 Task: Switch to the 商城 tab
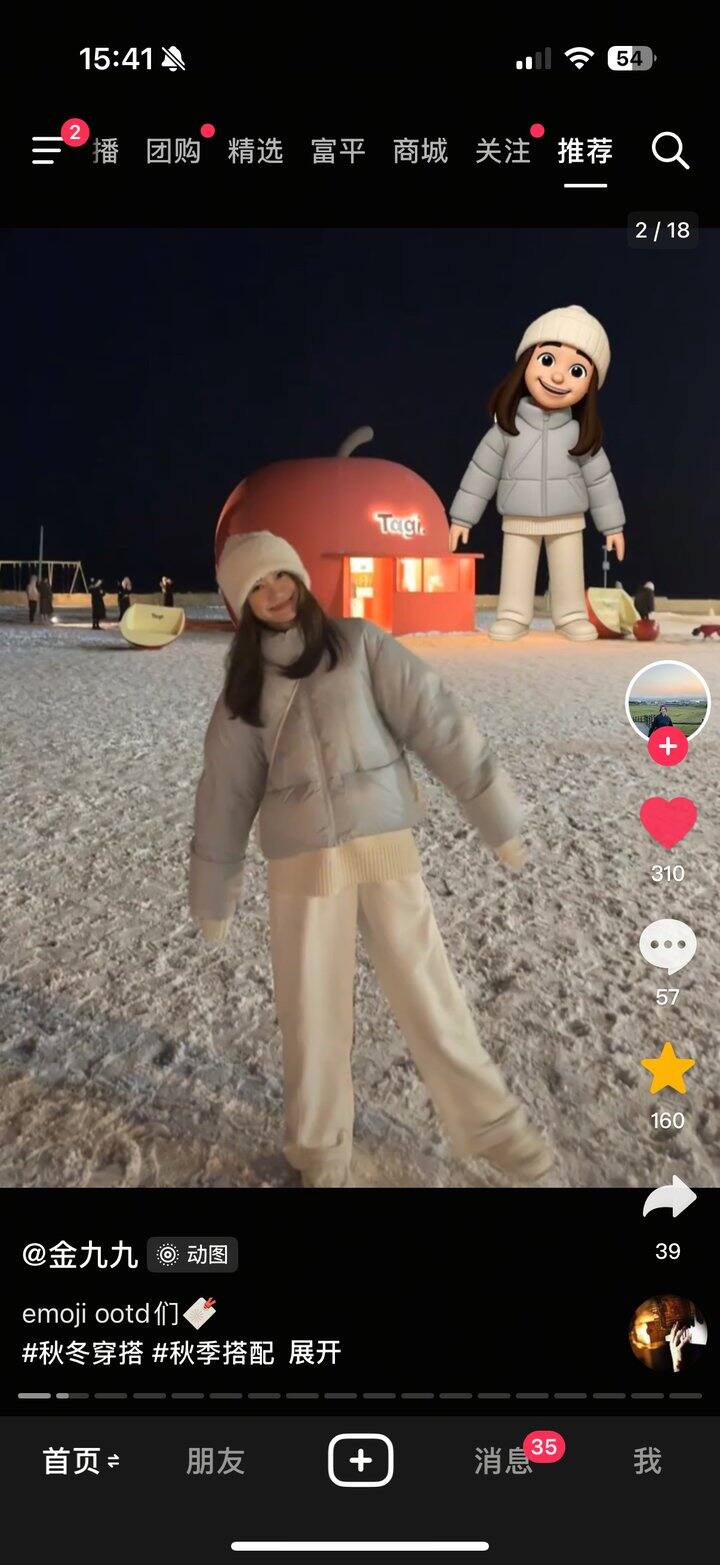420,151
